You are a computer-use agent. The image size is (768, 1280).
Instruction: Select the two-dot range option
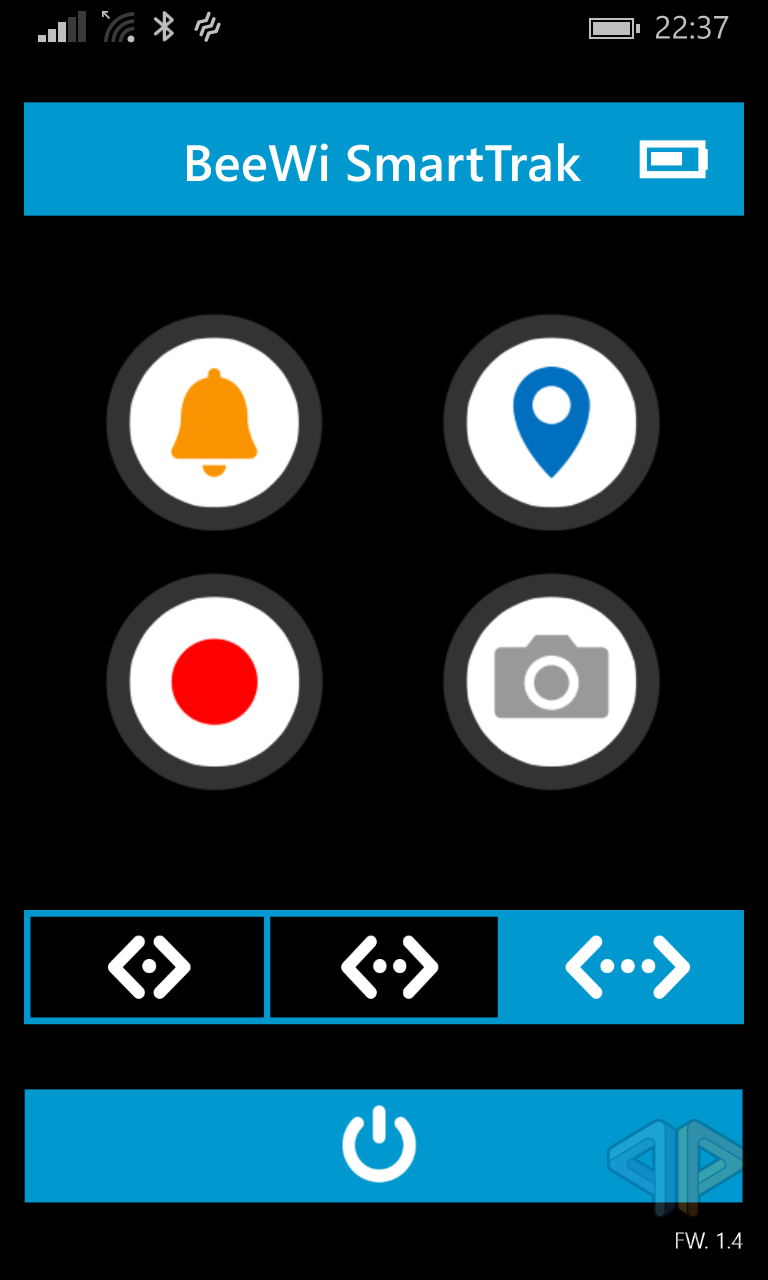(x=384, y=967)
